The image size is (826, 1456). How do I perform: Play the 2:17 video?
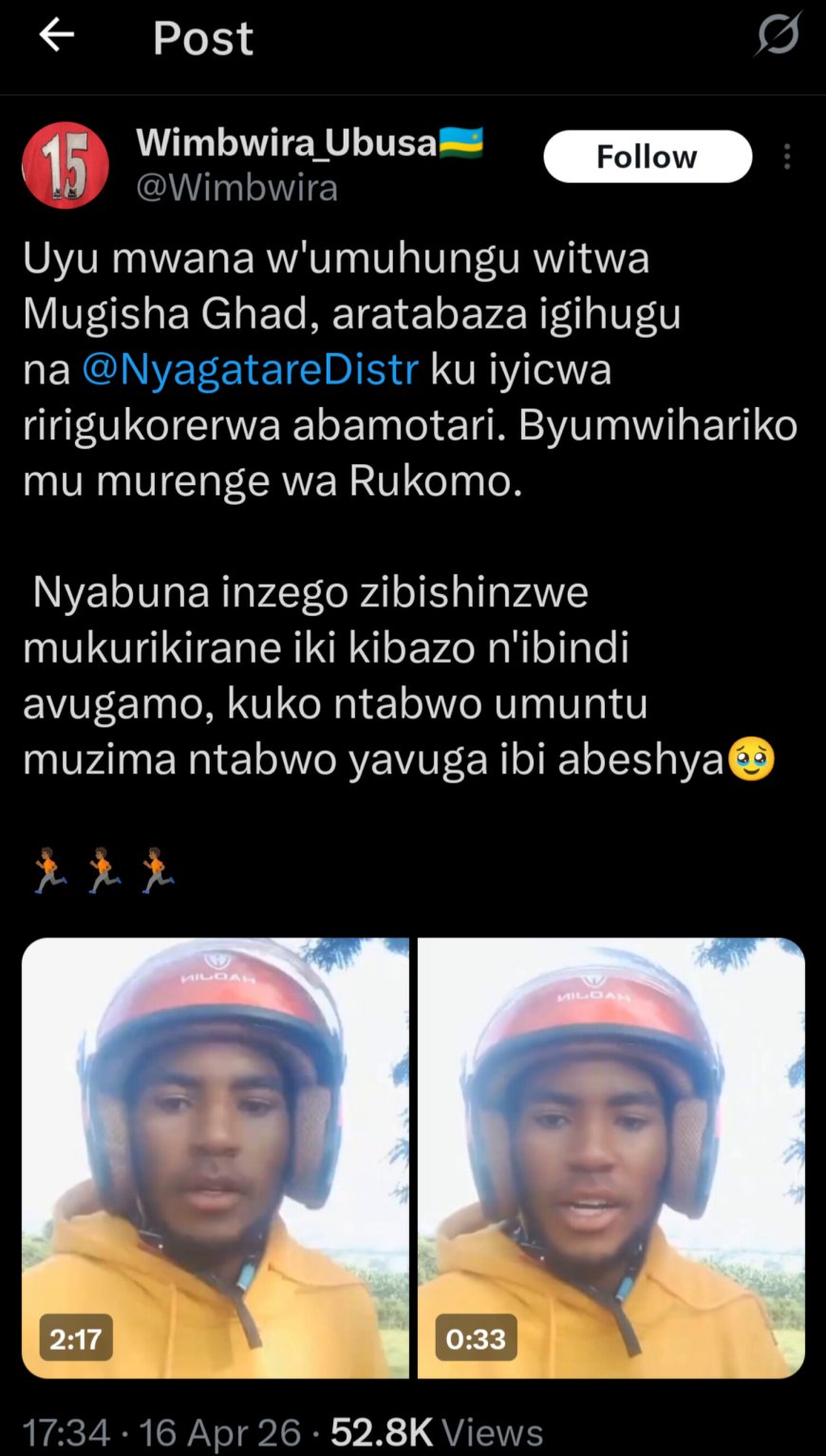click(216, 1158)
